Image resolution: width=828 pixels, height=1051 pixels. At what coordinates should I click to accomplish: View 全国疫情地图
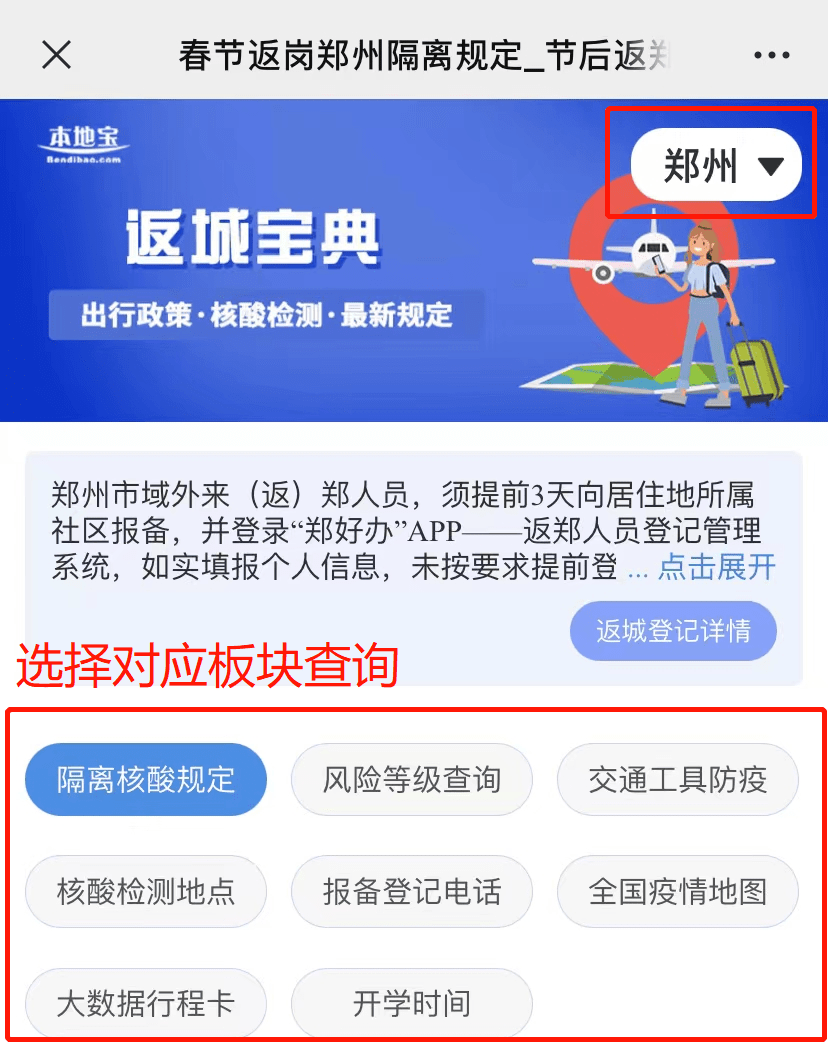pyautogui.click(x=677, y=891)
